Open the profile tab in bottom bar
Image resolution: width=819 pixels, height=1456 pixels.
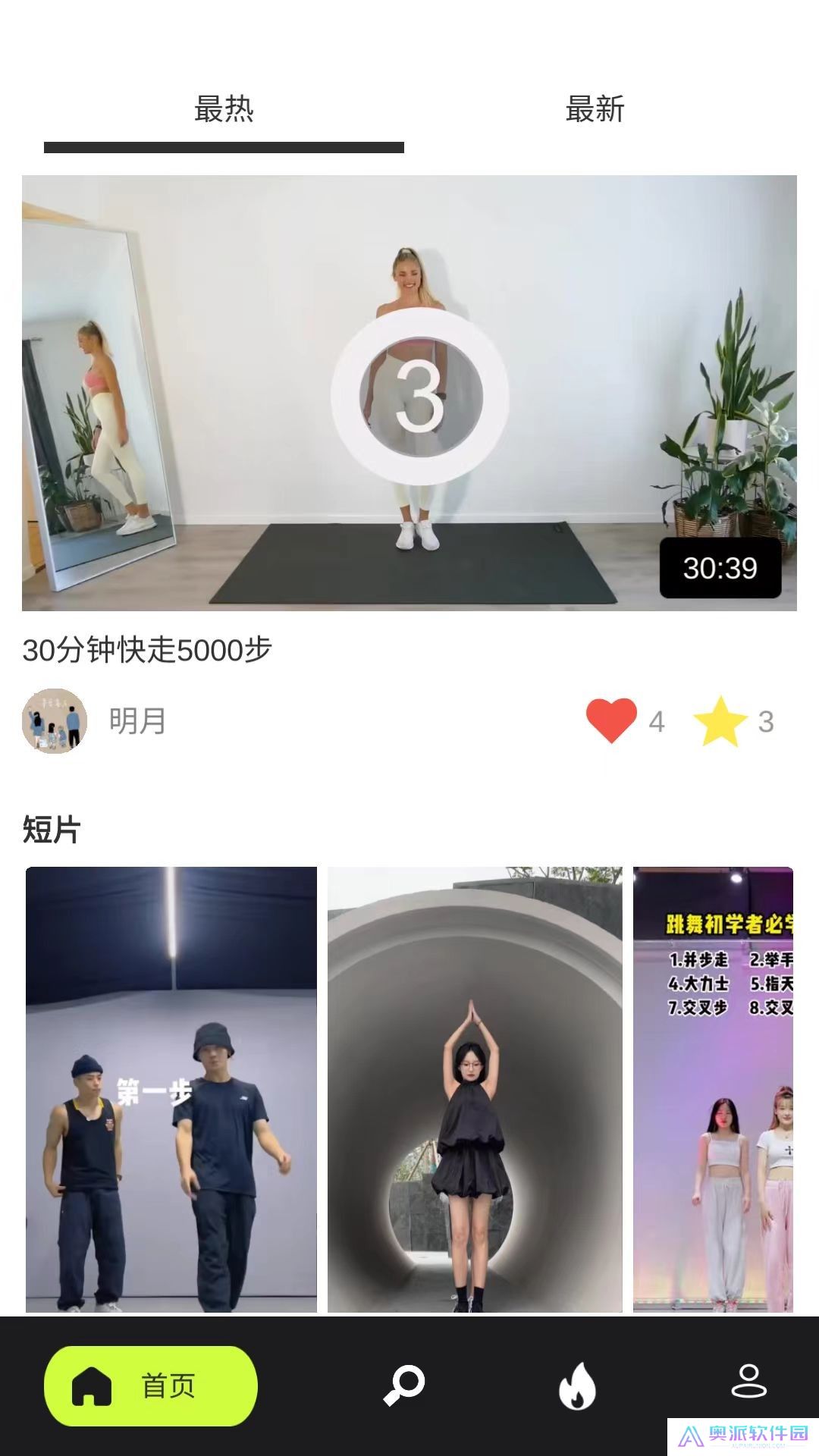click(748, 1382)
